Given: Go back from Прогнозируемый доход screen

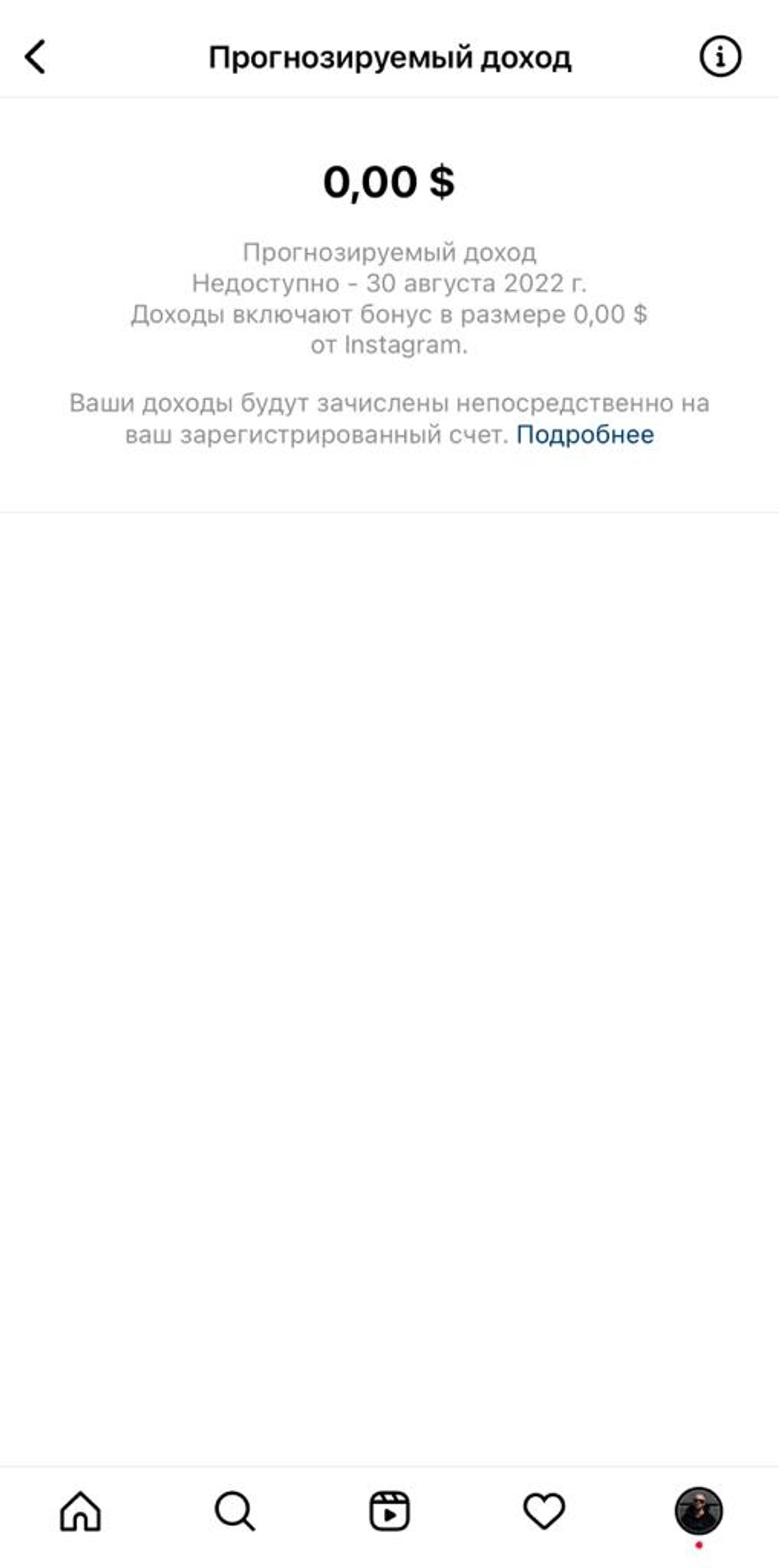Looking at the screenshot, I should 35,57.
